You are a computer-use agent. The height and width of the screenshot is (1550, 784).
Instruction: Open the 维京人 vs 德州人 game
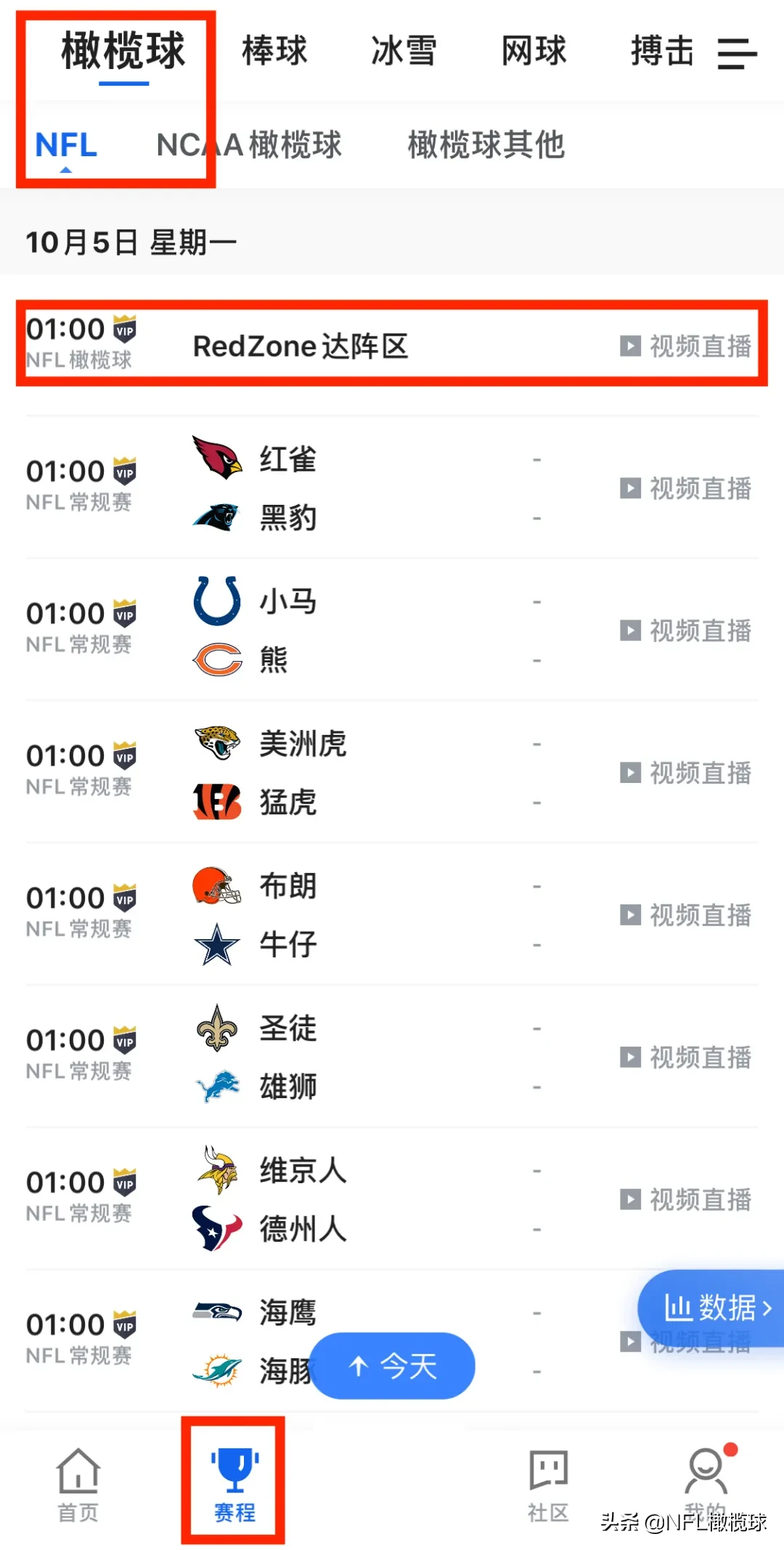point(392,1200)
